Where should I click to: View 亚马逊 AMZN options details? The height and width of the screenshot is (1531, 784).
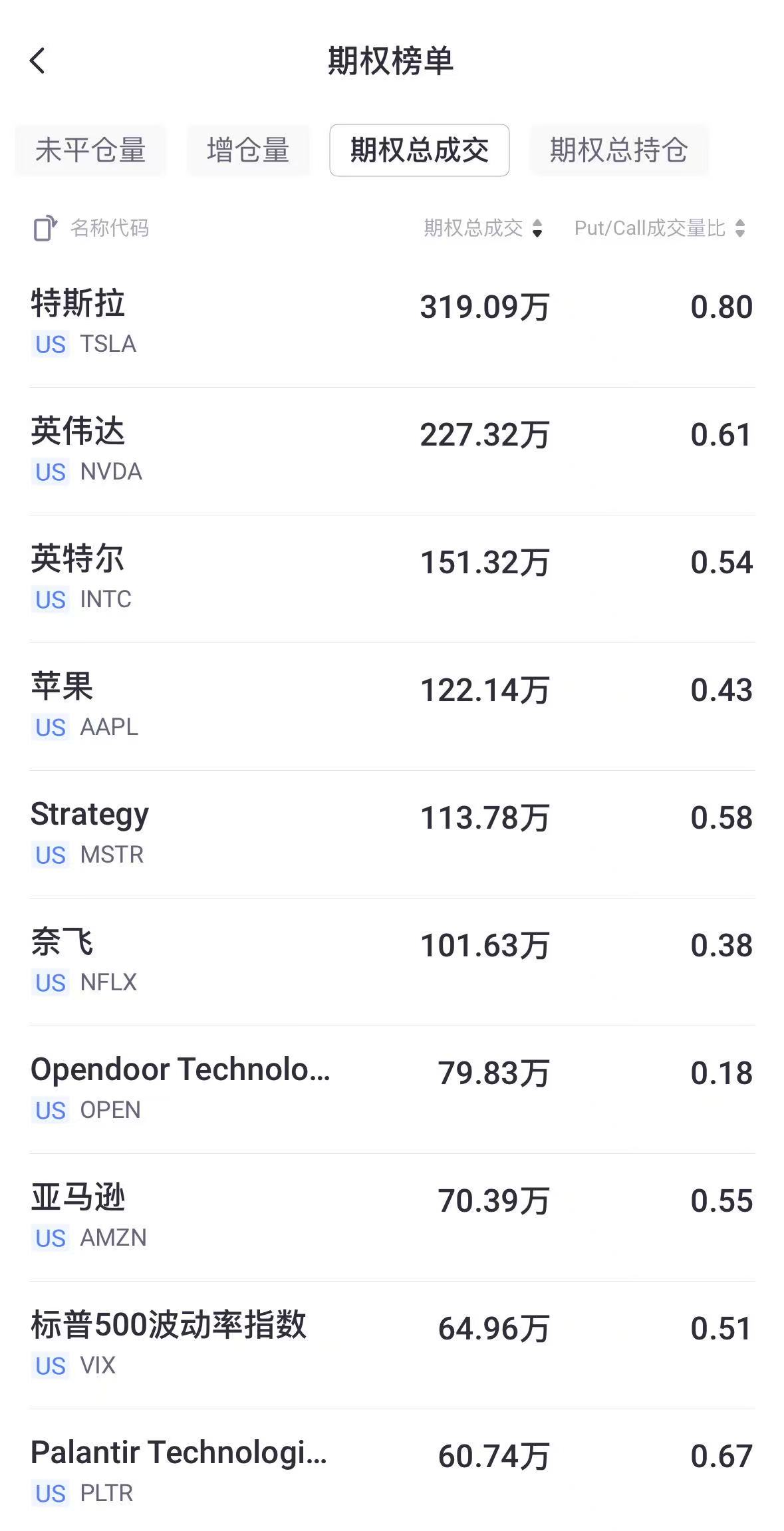coord(392,1216)
